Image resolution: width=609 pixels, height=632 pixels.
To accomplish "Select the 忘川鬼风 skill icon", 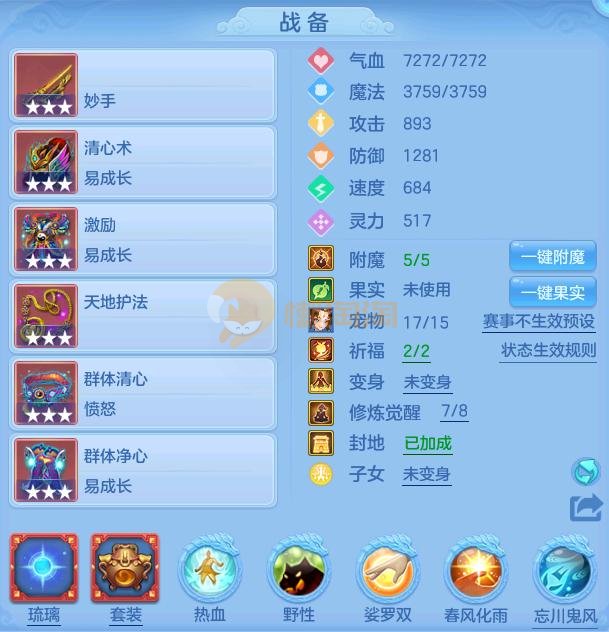I will click(x=565, y=569).
